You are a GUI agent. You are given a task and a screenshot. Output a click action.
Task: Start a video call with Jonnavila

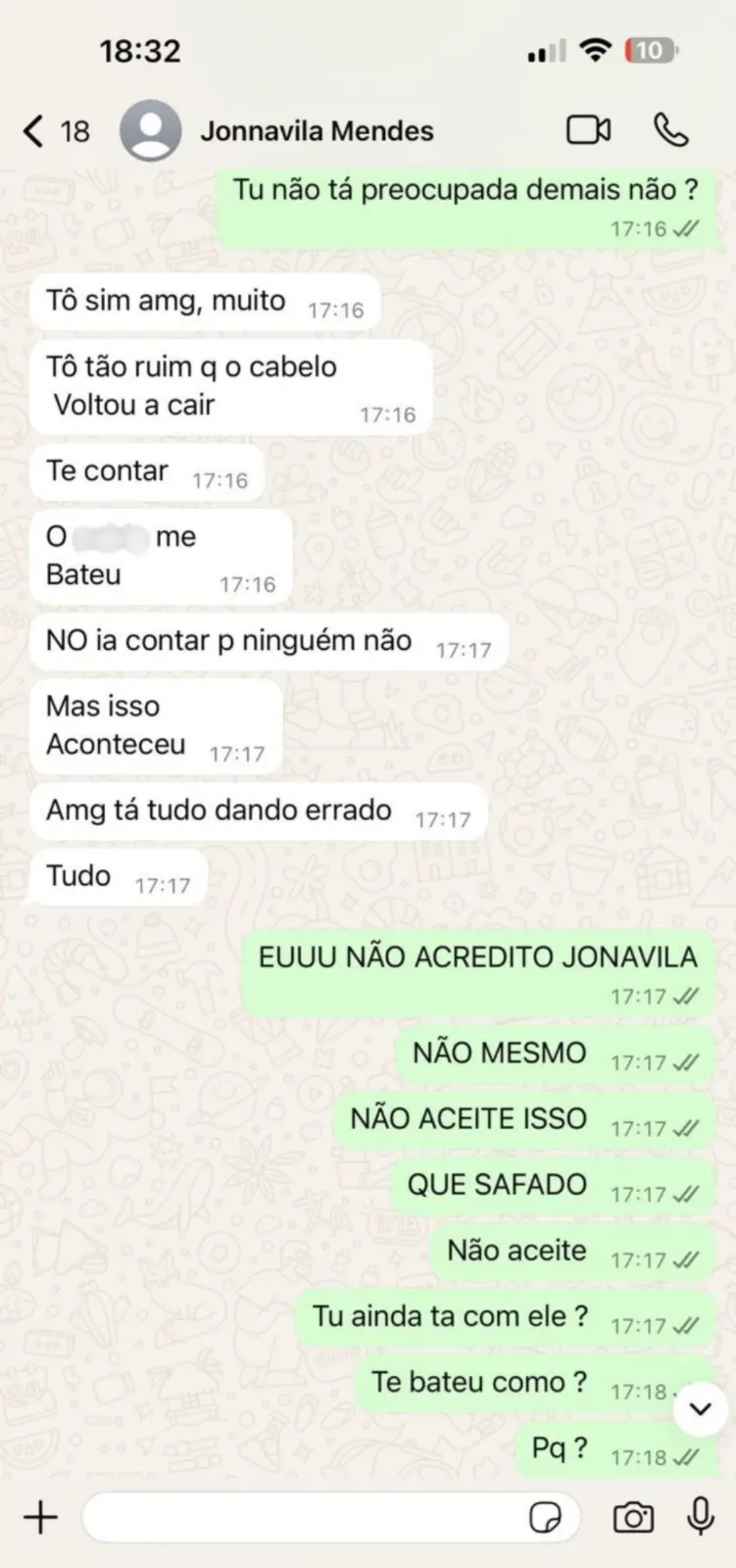(589, 130)
